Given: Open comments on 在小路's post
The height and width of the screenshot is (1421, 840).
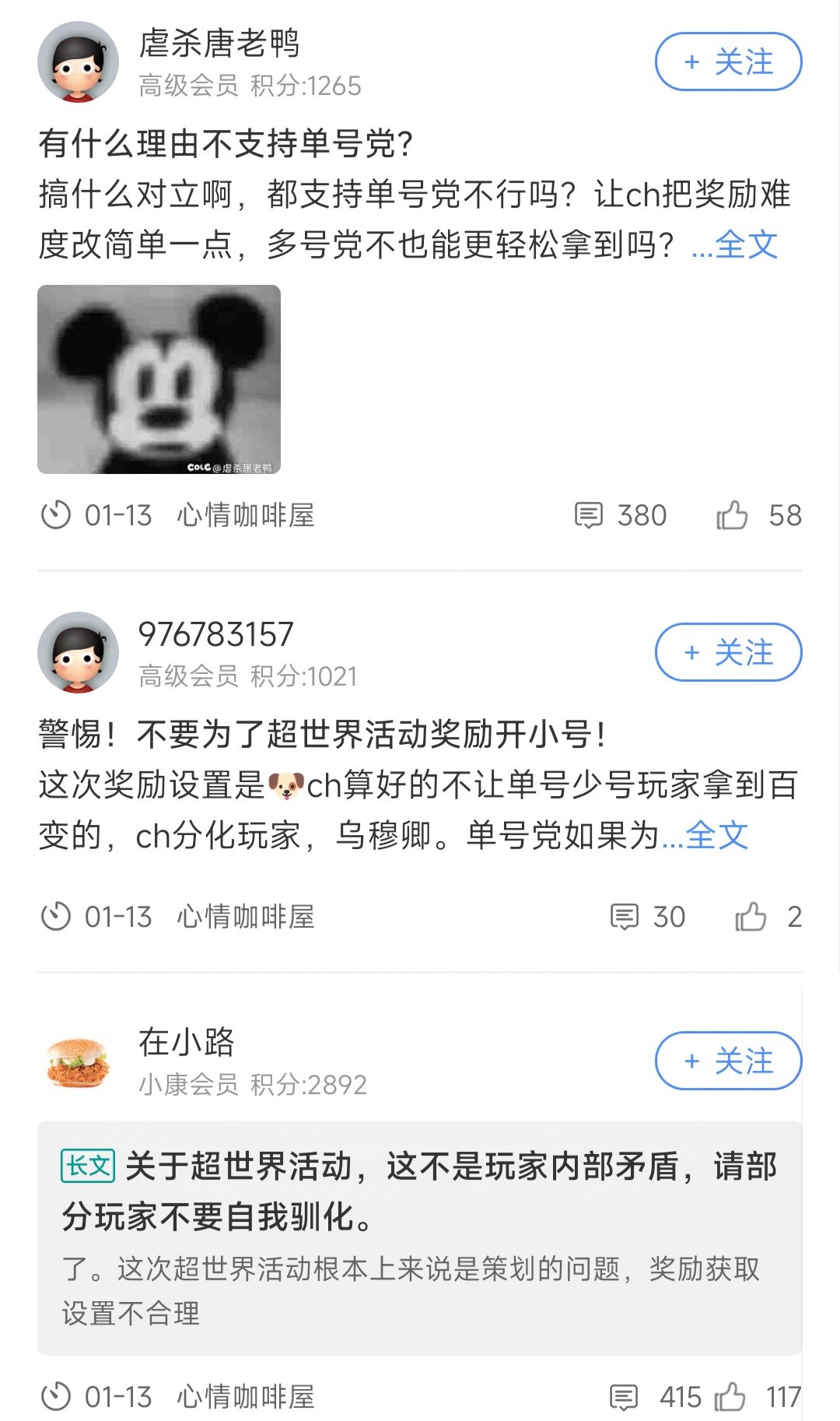Looking at the screenshot, I should click(x=655, y=1397).
